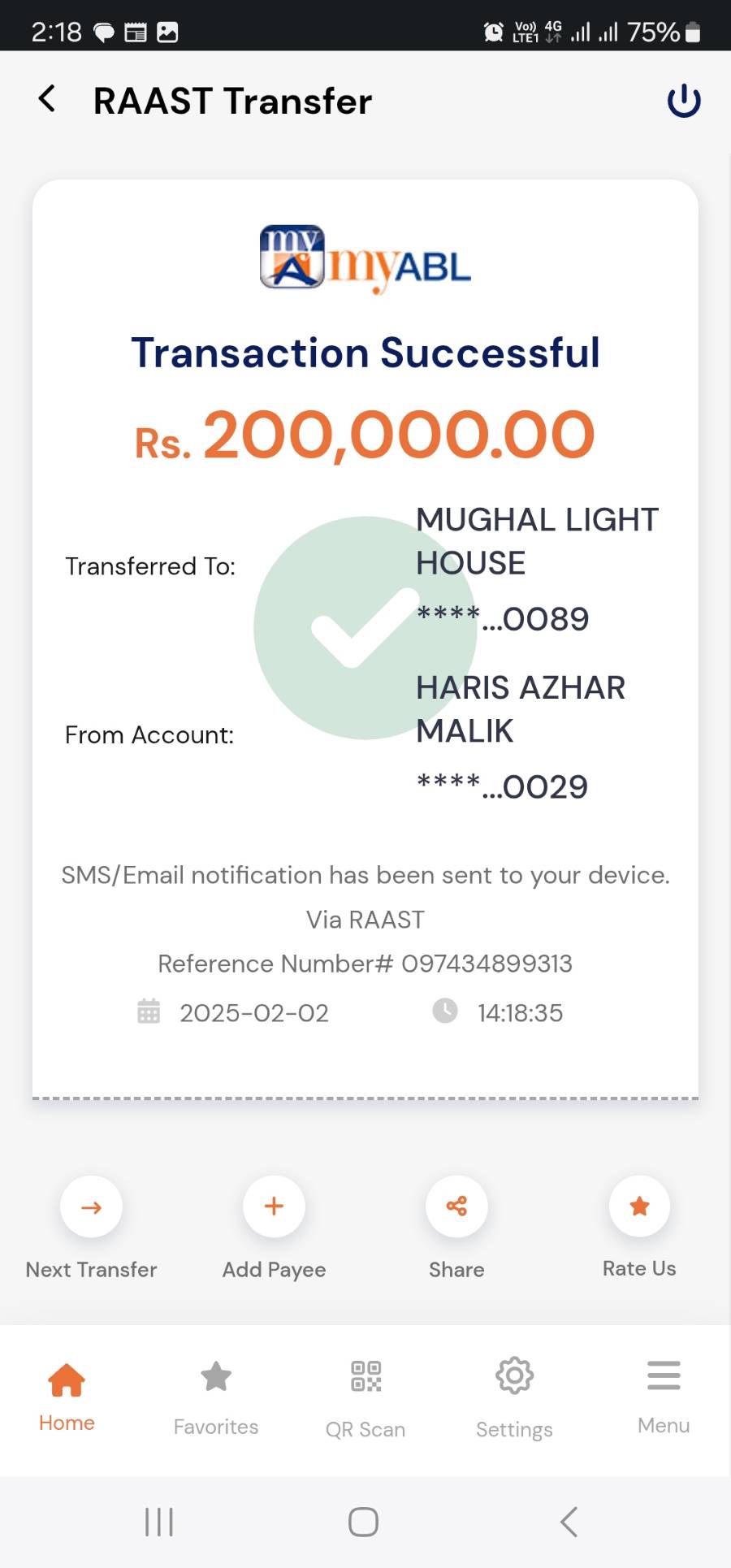Tap the system recent apps button

(x=159, y=1522)
